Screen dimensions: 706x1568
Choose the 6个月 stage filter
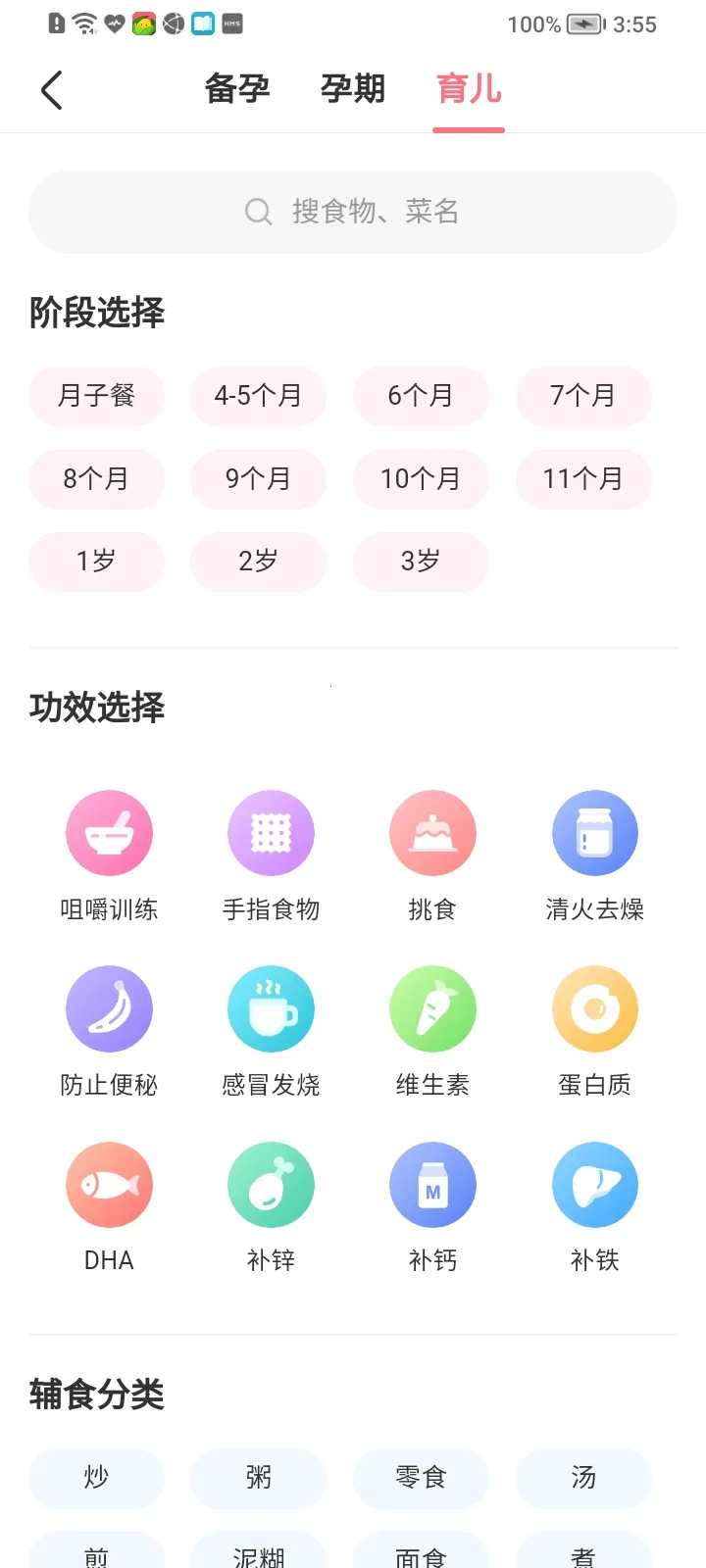click(x=421, y=396)
